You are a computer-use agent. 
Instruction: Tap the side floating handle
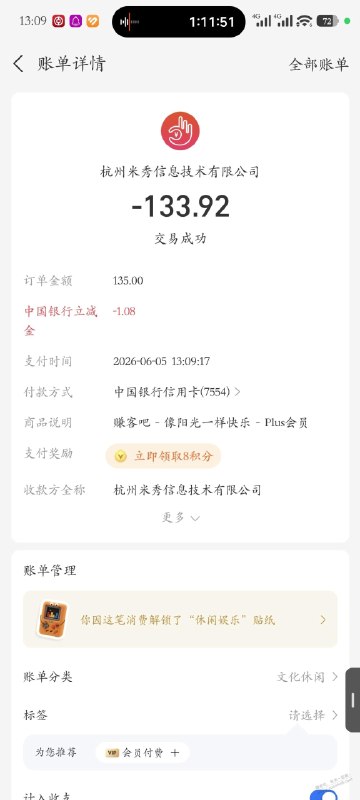pos(352,700)
